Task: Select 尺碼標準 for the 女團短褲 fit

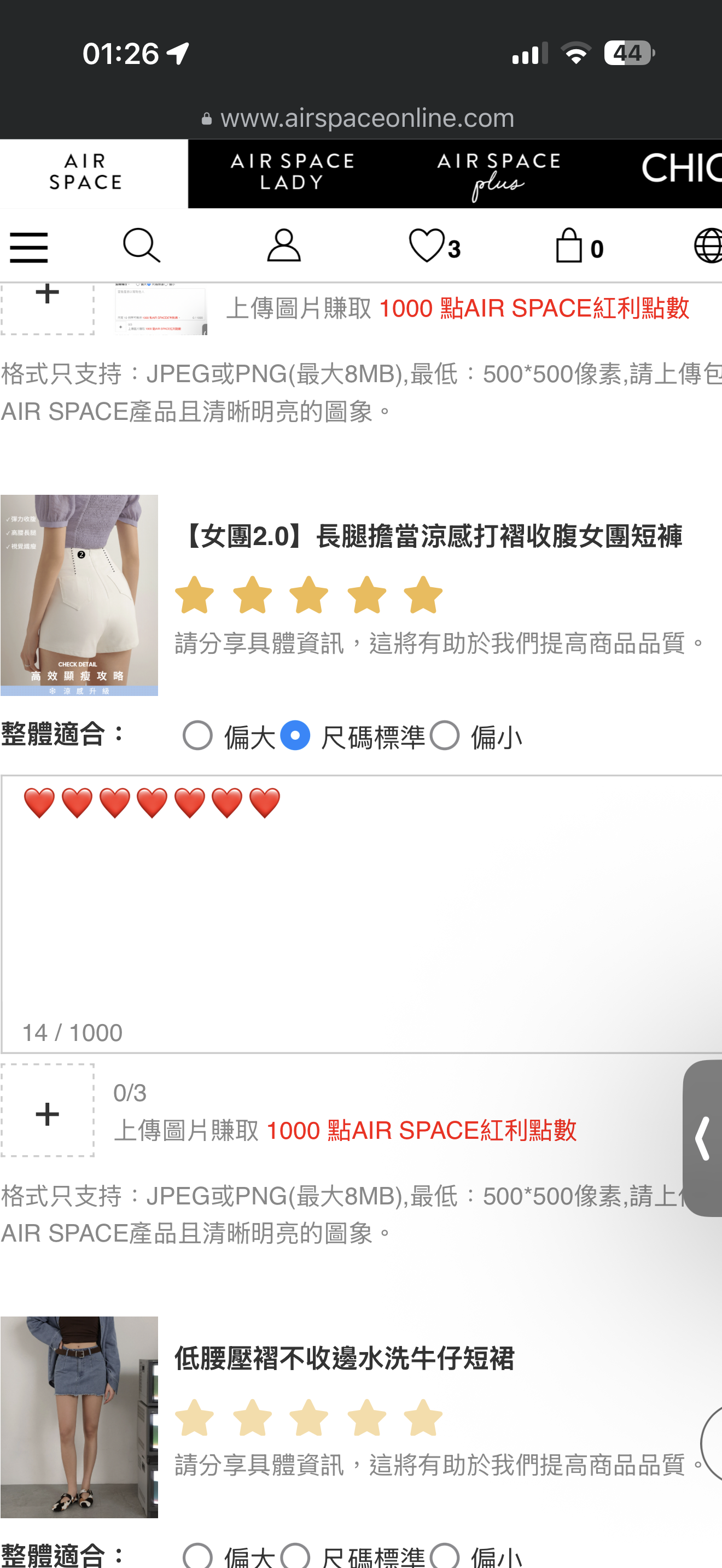Action: pyautogui.click(x=296, y=735)
